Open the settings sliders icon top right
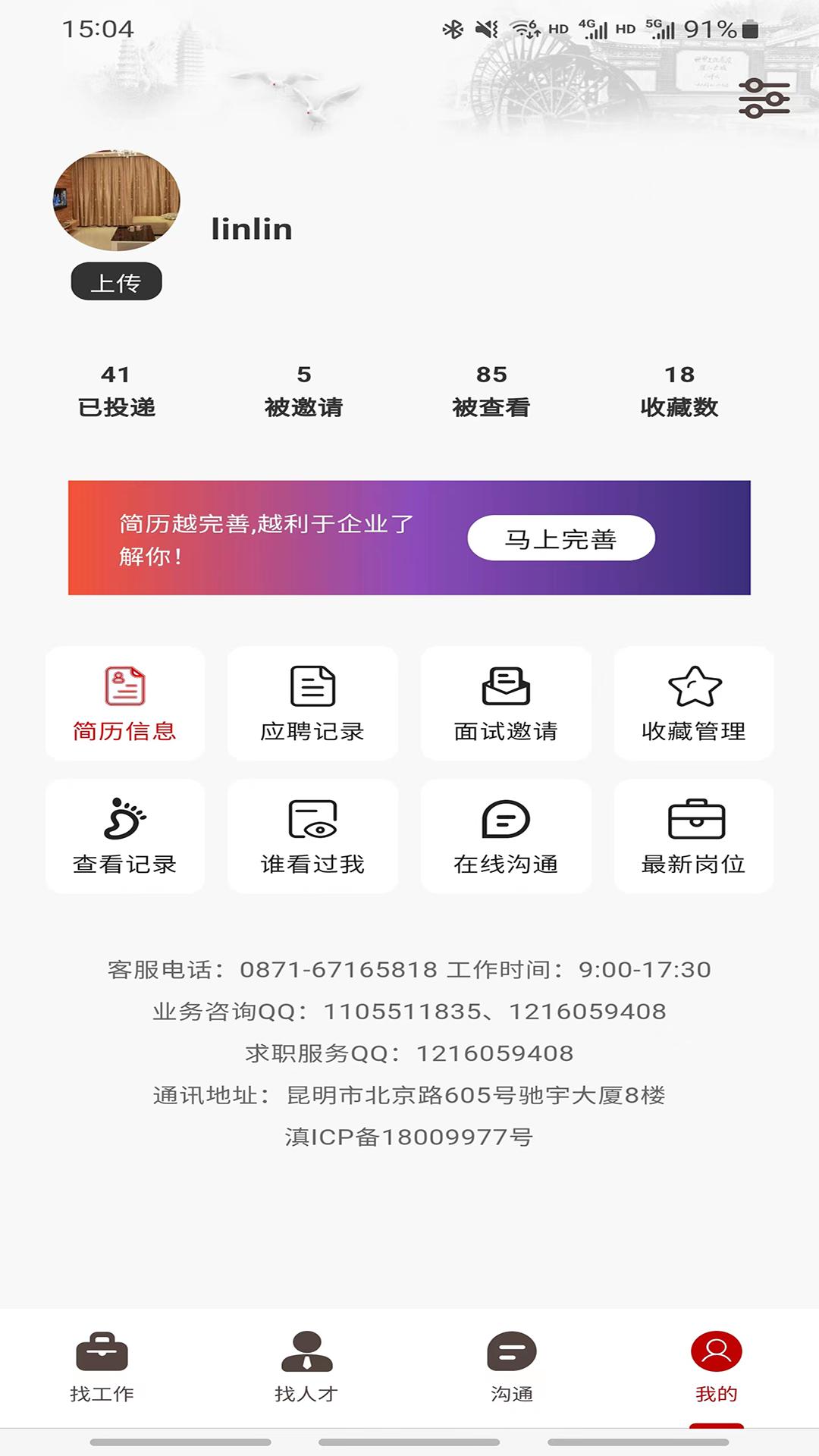The width and height of the screenshot is (819, 1456). click(764, 97)
